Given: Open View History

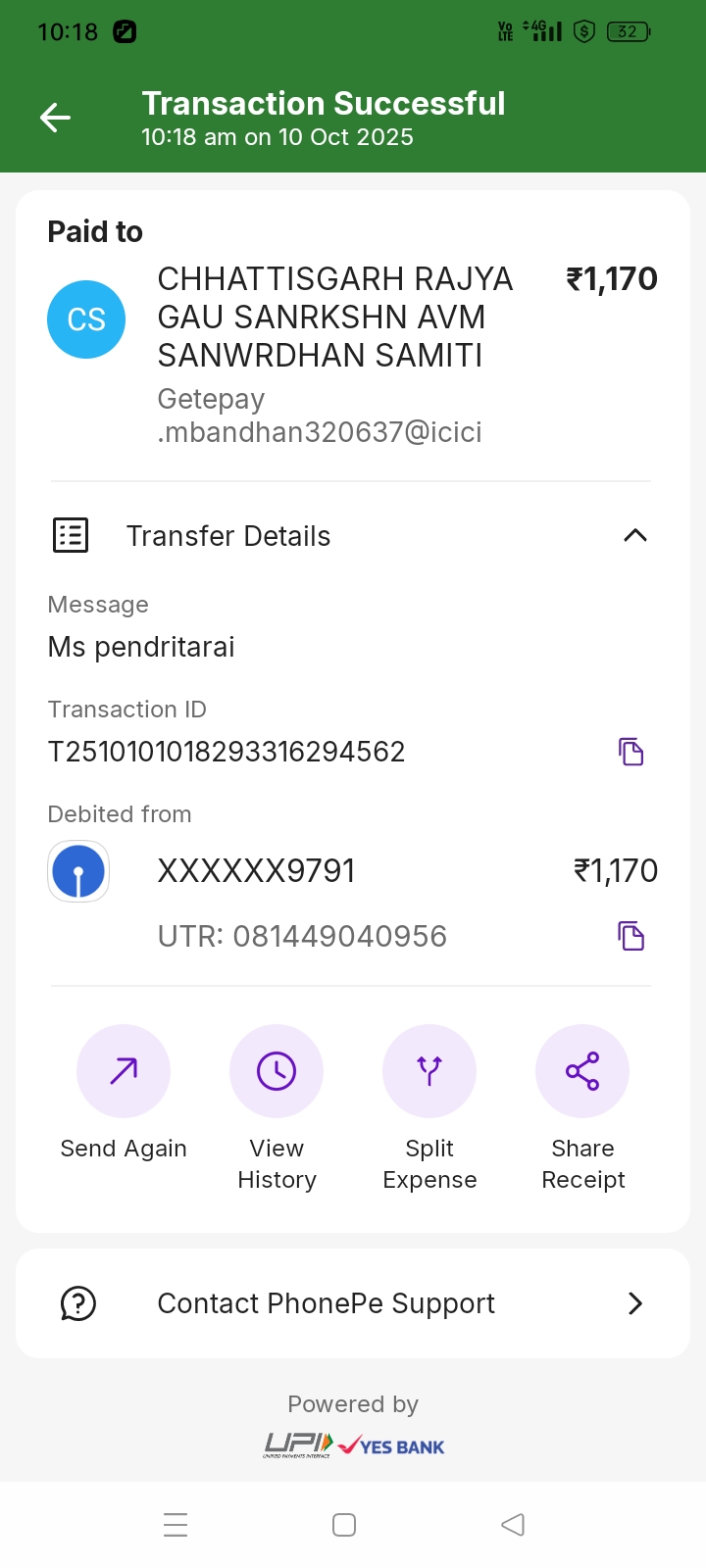Looking at the screenshot, I should (x=277, y=1071).
